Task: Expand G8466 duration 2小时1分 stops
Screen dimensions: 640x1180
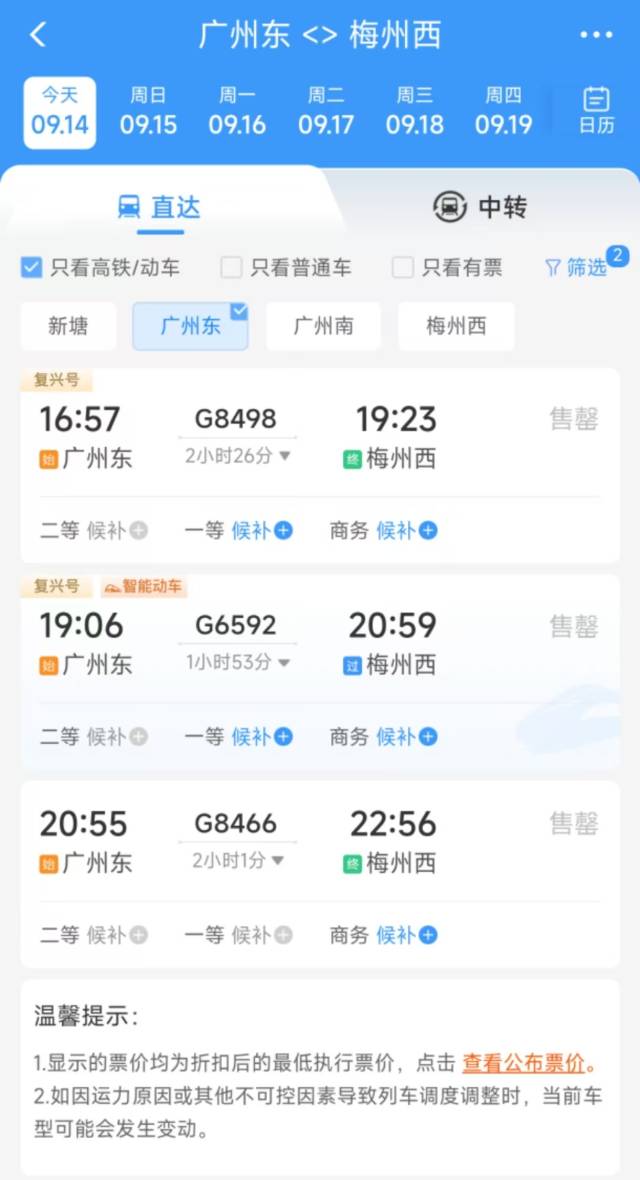Action: (x=238, y=860)
